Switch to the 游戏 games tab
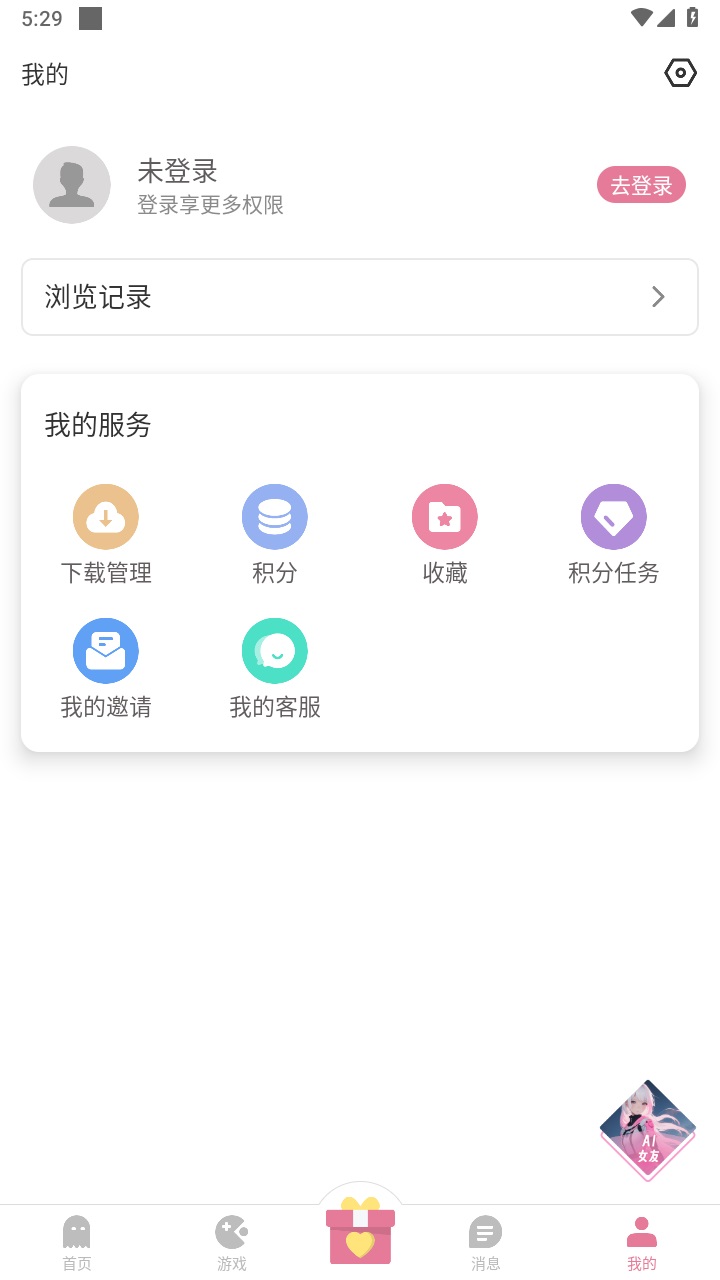This screenshot has height=1280, width=720. [x=232, y=1240]
